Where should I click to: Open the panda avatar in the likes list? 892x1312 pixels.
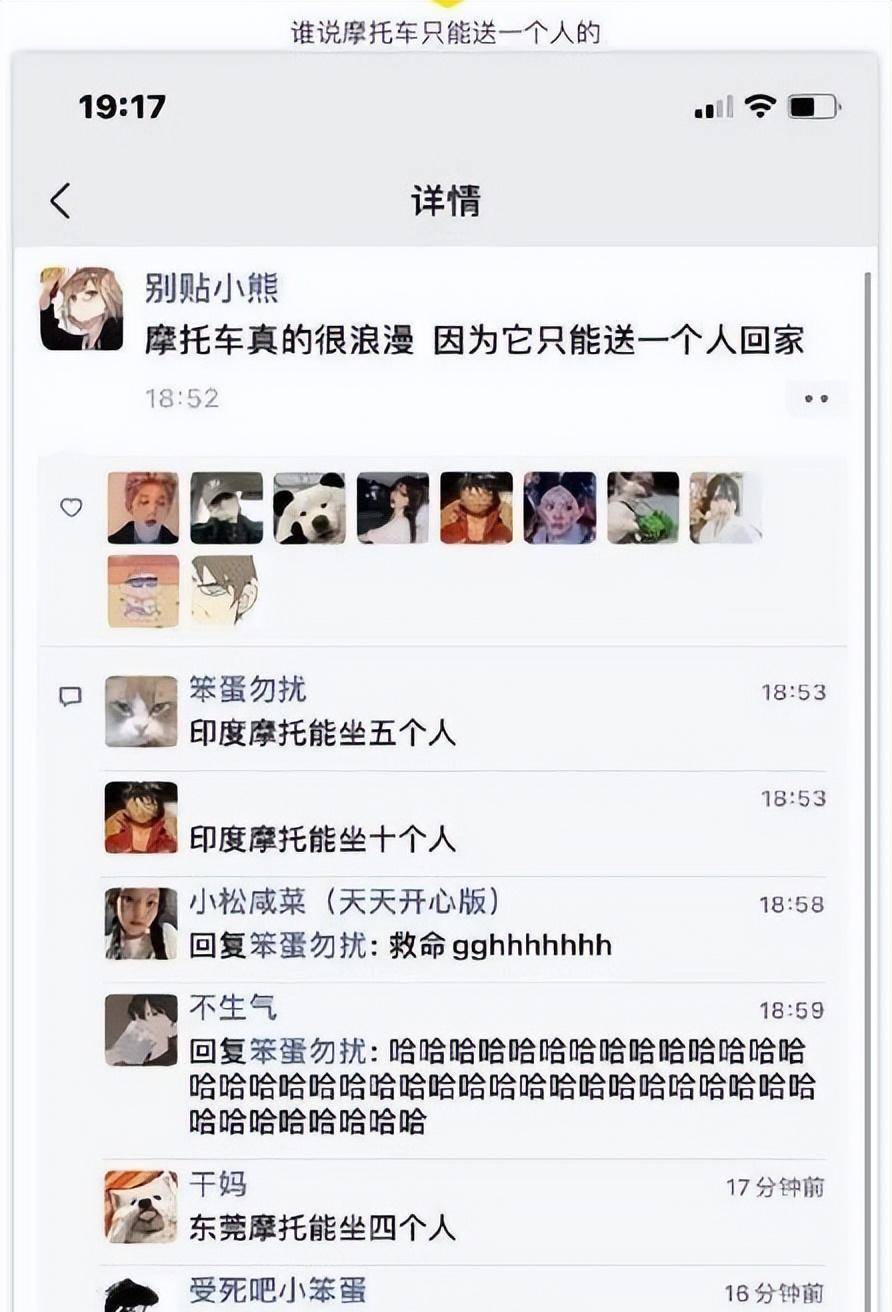(x=309, y=508)
